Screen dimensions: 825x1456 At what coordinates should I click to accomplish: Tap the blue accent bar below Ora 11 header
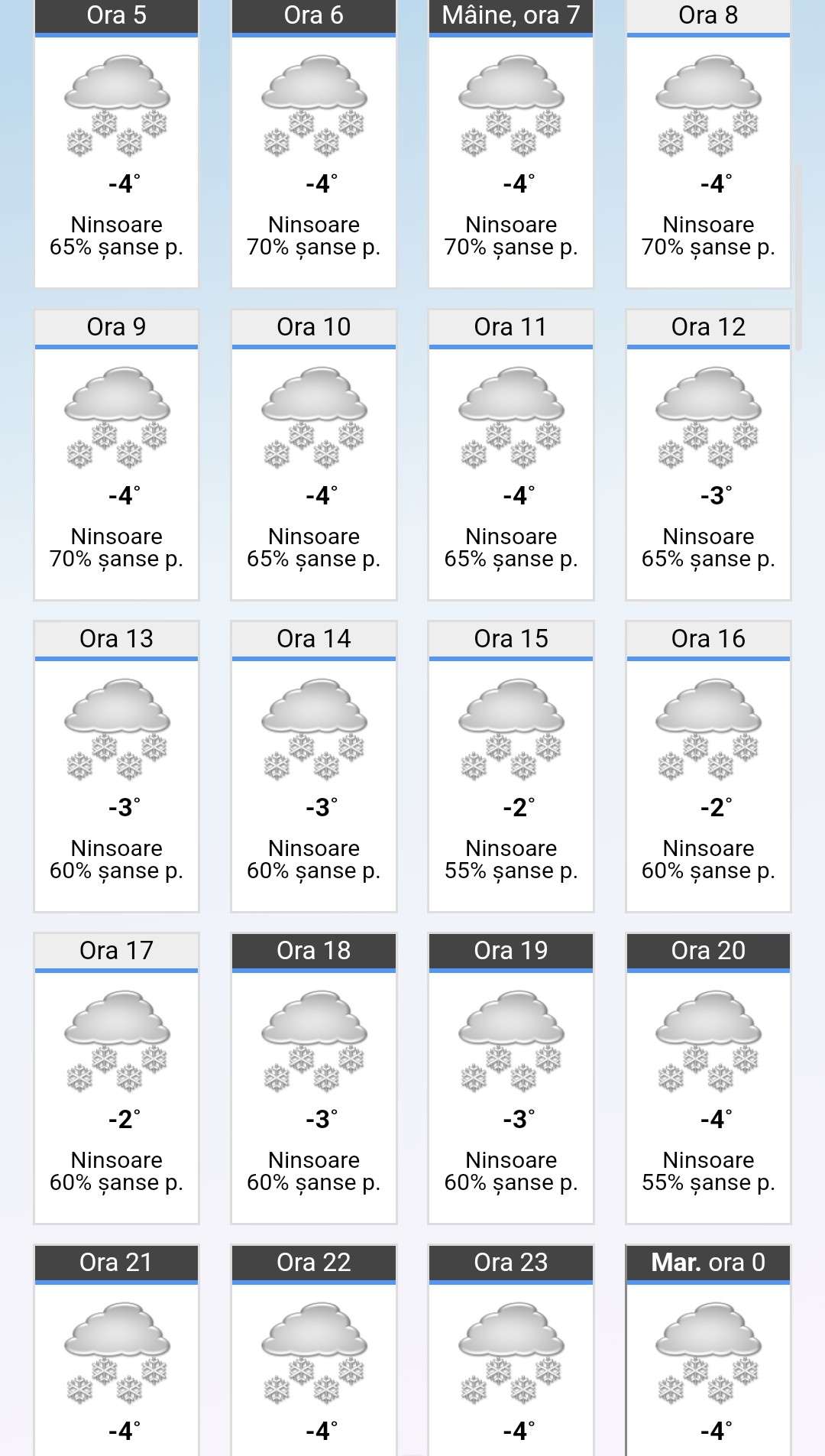point(510,345)
